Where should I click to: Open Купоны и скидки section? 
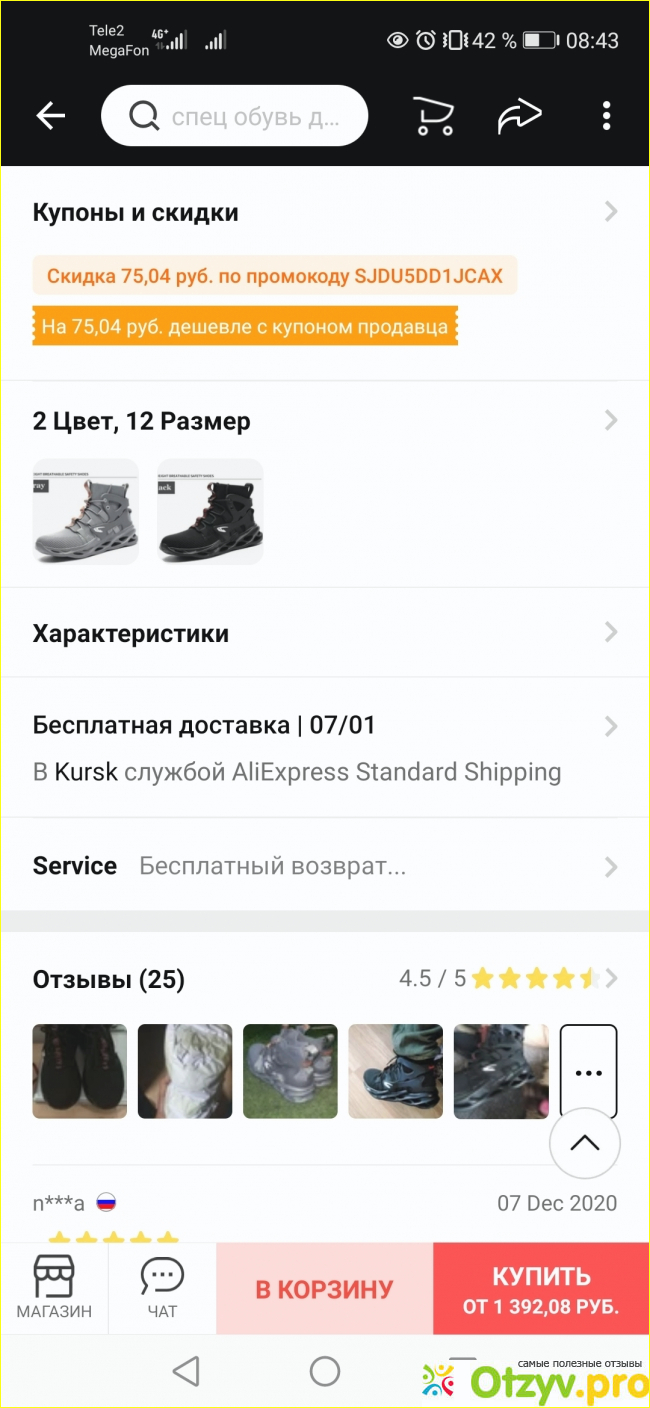coord(325,213)
